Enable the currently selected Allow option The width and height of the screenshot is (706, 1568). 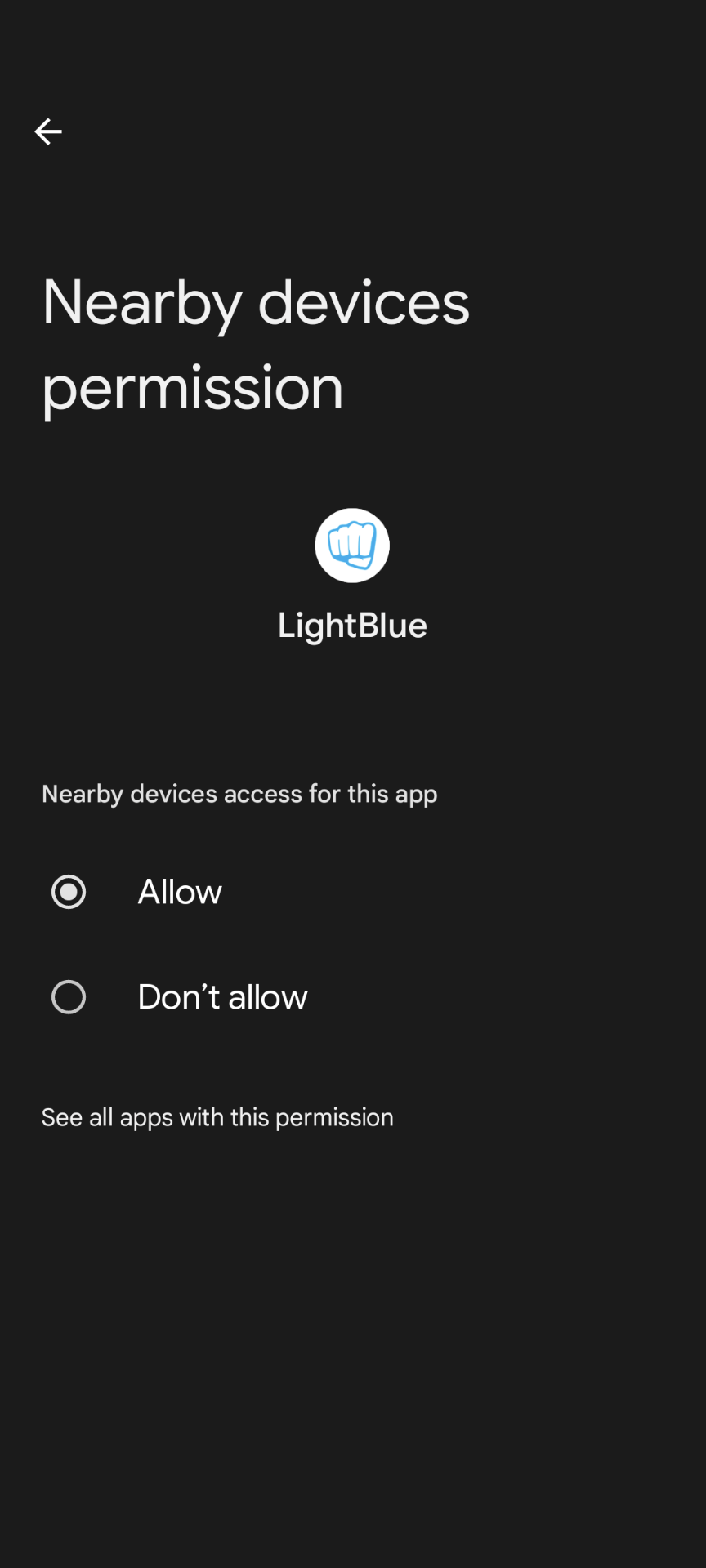click(69, 892)
